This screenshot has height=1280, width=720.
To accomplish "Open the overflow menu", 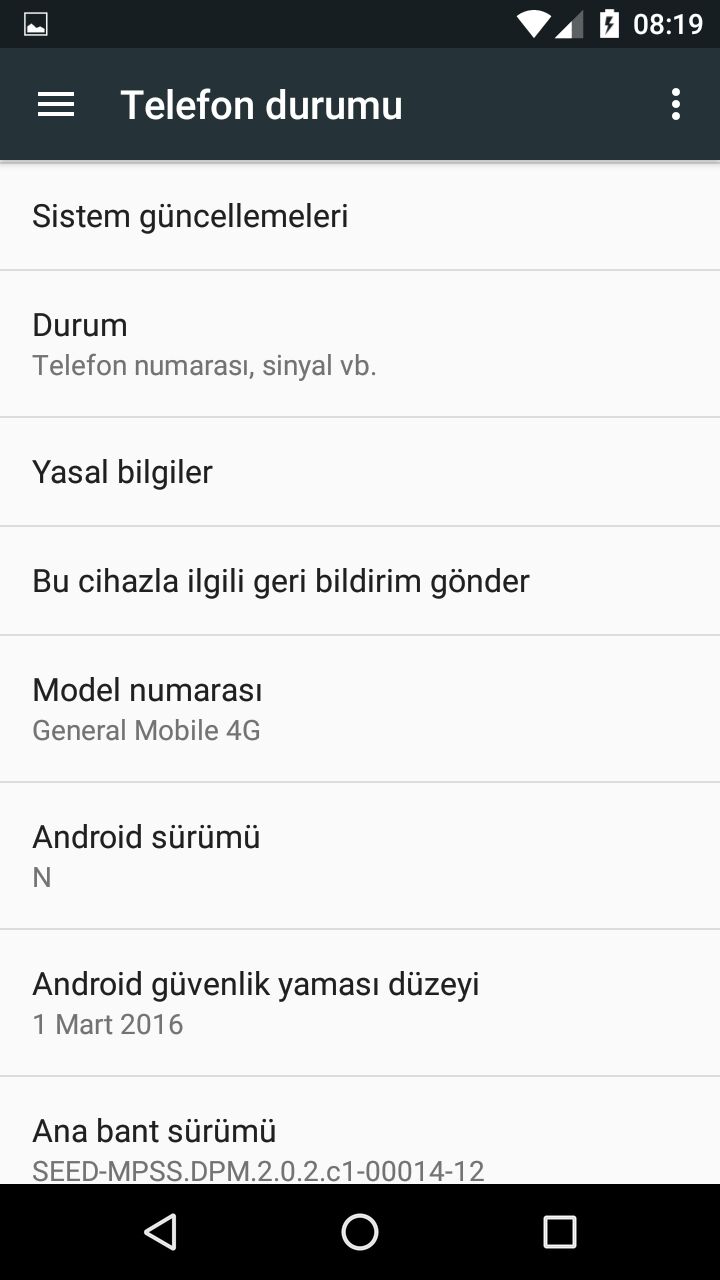I will (676, 105).
